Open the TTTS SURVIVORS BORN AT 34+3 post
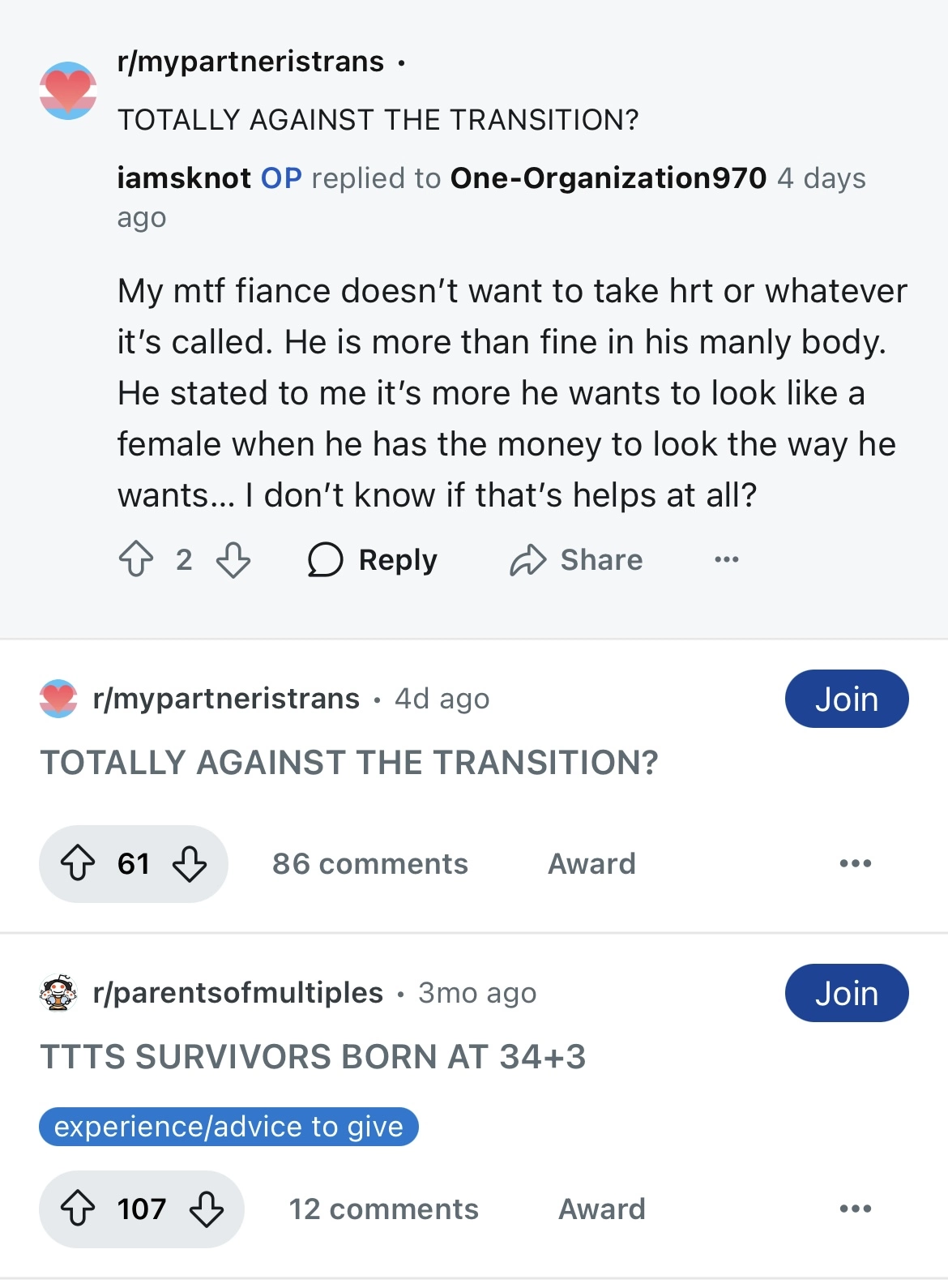 313,1057
